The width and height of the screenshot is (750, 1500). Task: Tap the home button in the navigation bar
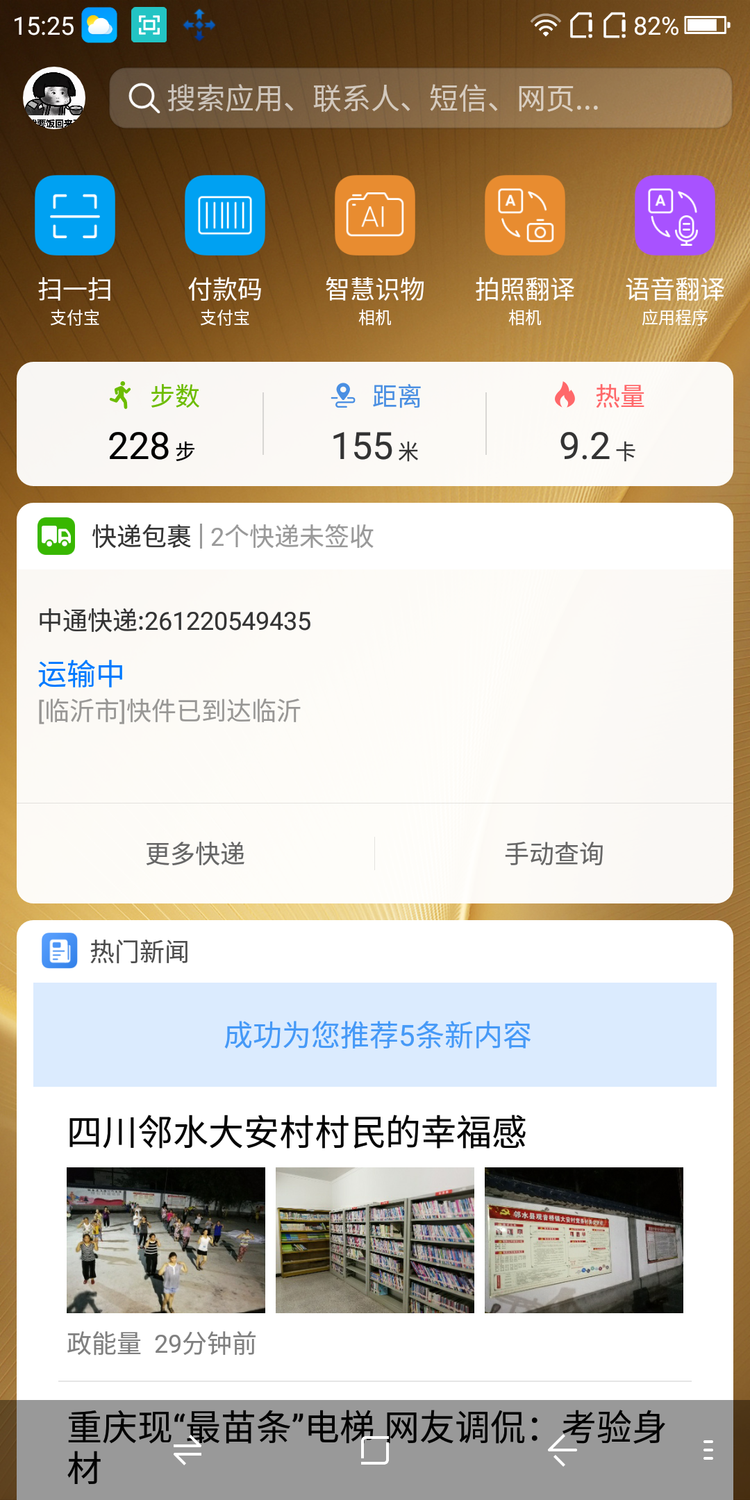pyautogui.click(x=375, y=1448)
